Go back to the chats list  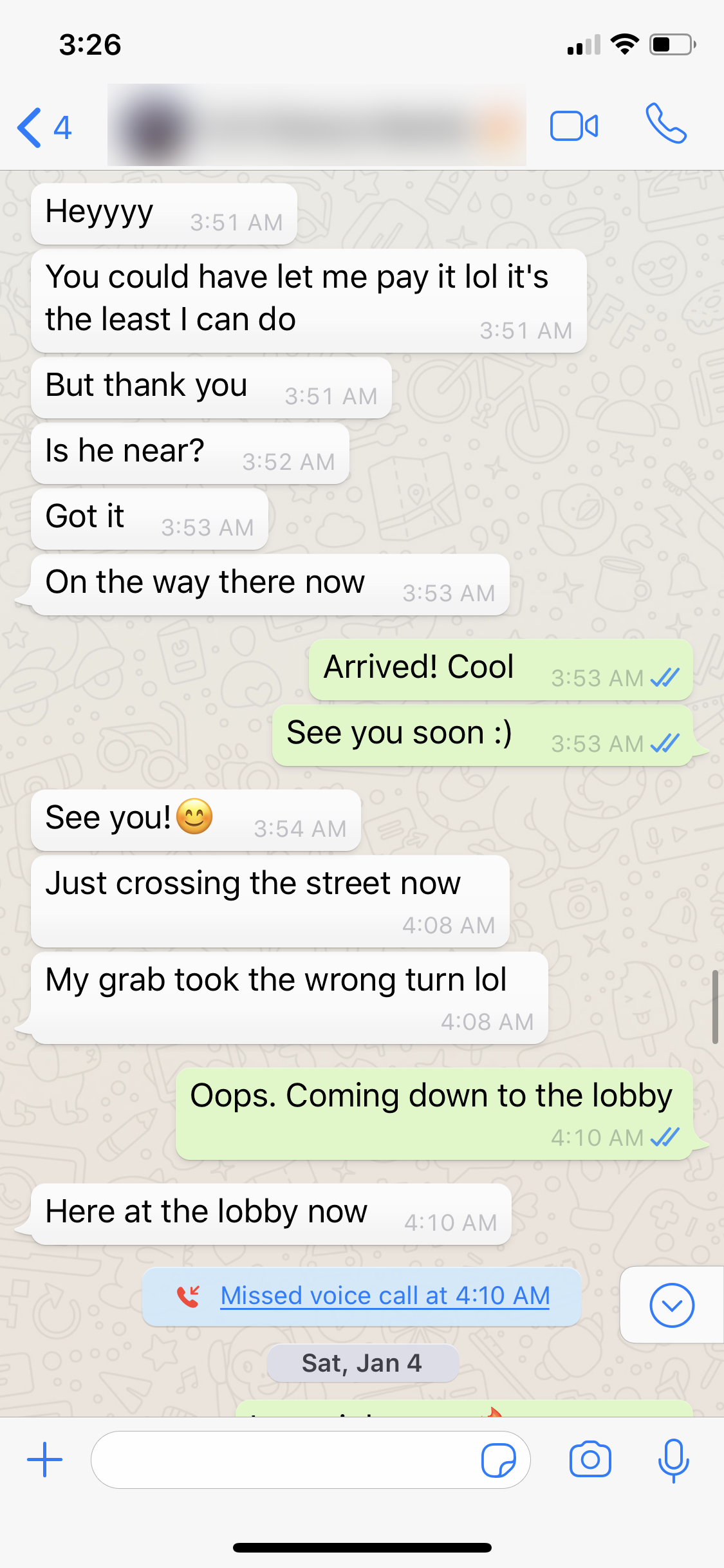(x=42, y=127)
